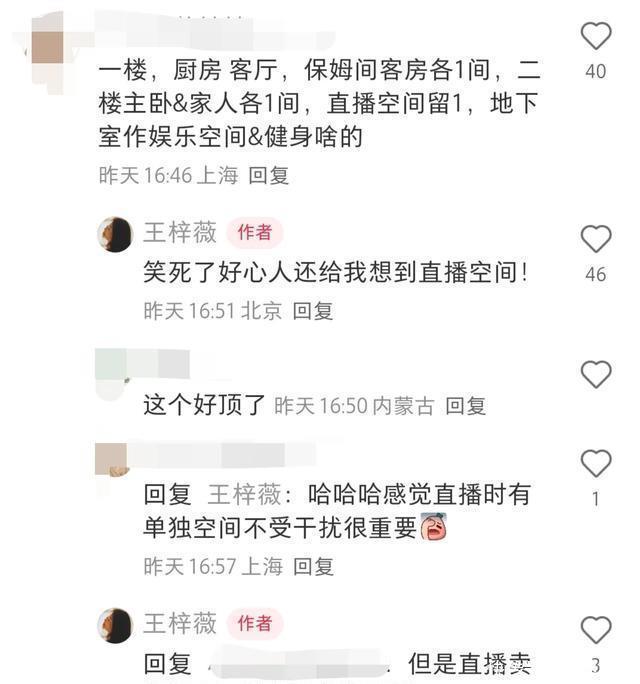640x684 pixels.
Task: Like 王梓薇's reply about 直播卖
Action: pos(596,630)
